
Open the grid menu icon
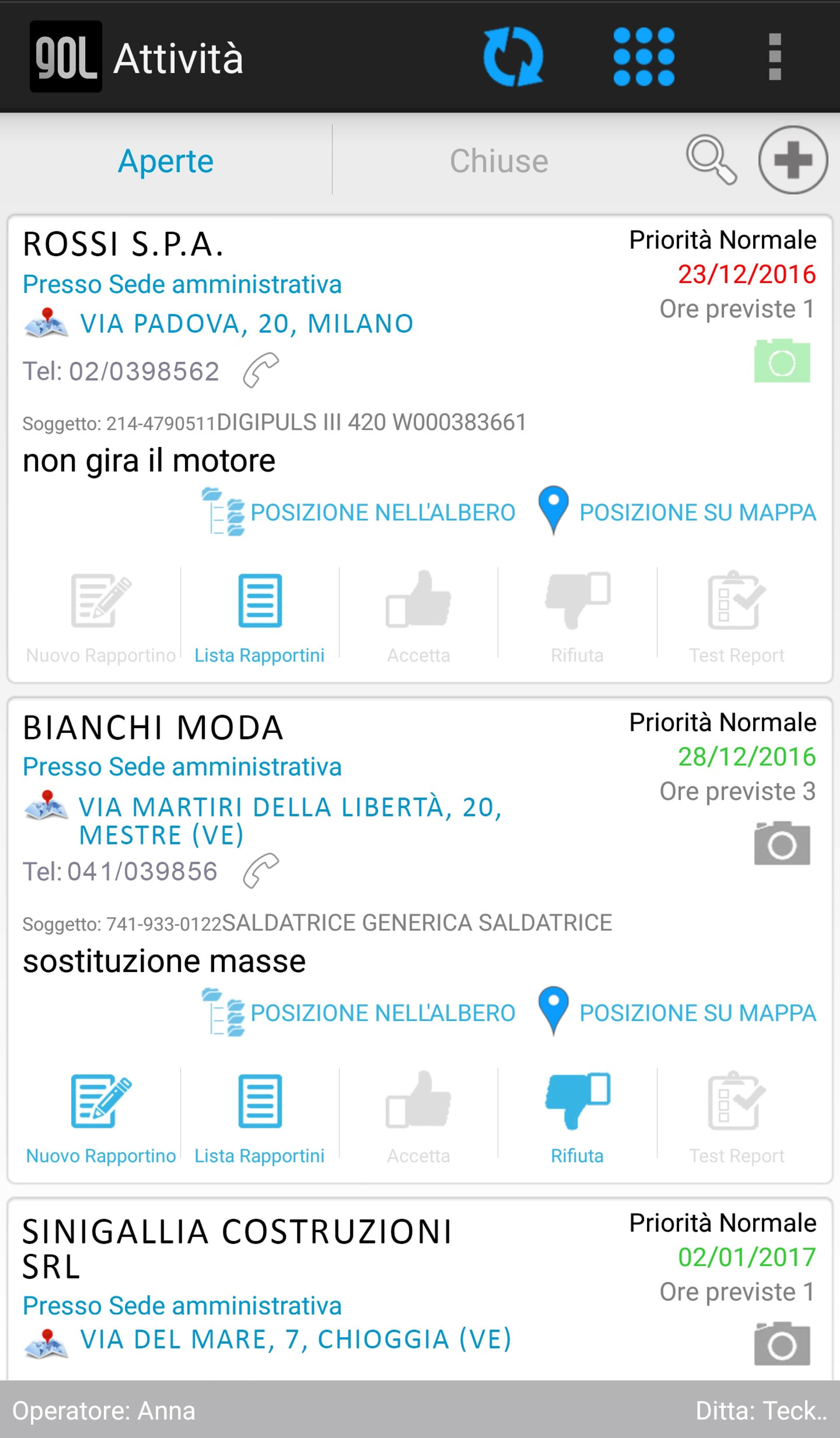pyautogui.click(x=644, y=56)
